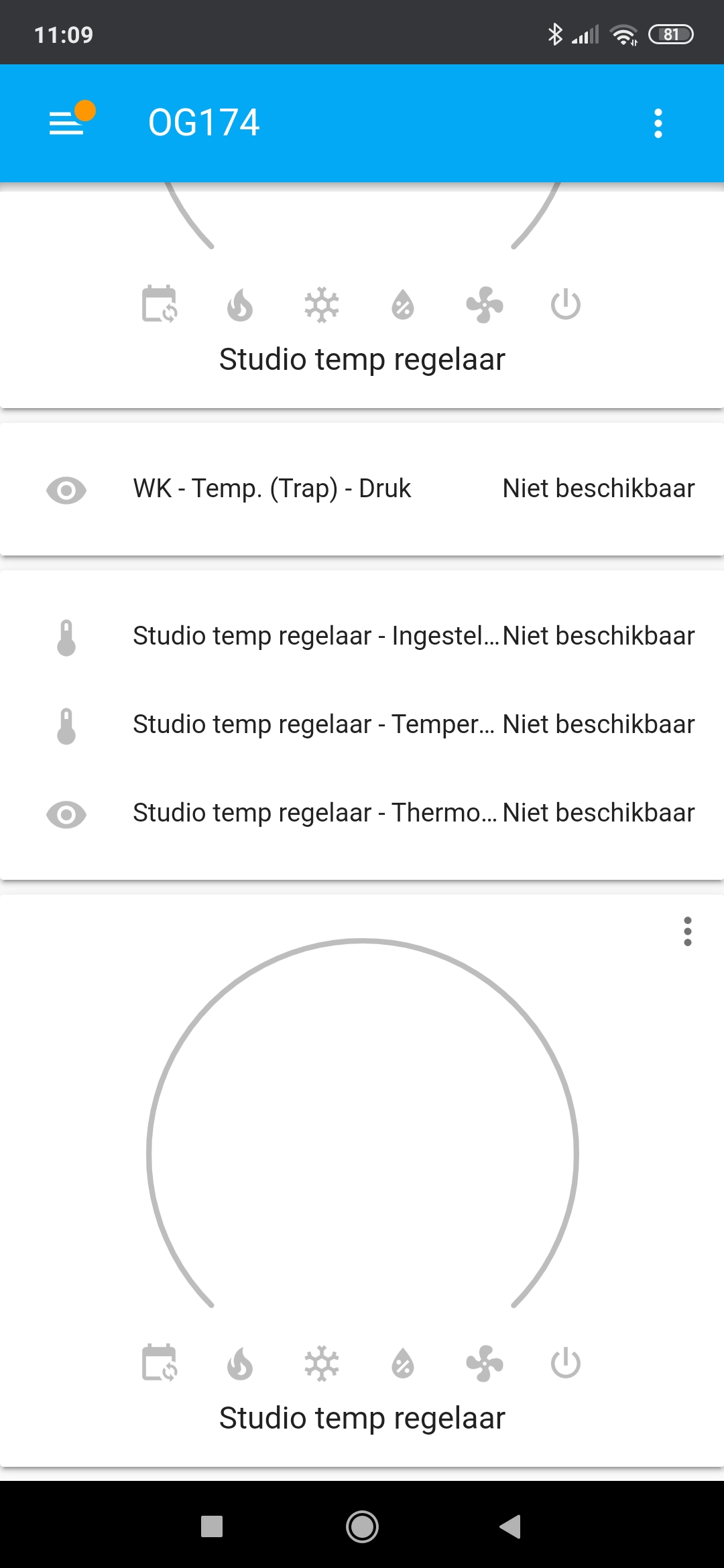Open the OG174 app bar overflow menu
Image resolution: width=724 pixels, height=1568 pixels.
658,123
